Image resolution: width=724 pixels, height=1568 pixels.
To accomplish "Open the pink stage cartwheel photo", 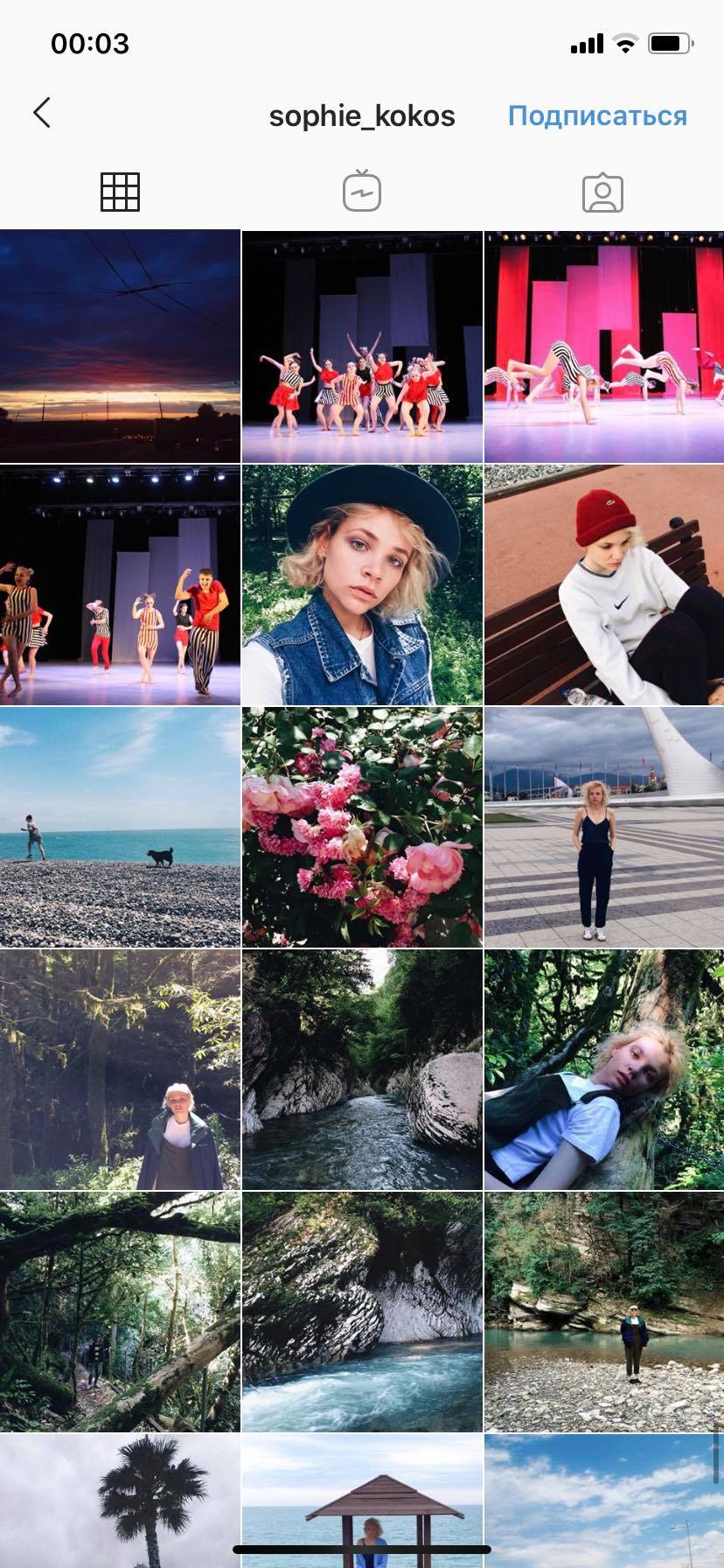I will [x=604, y=346].
